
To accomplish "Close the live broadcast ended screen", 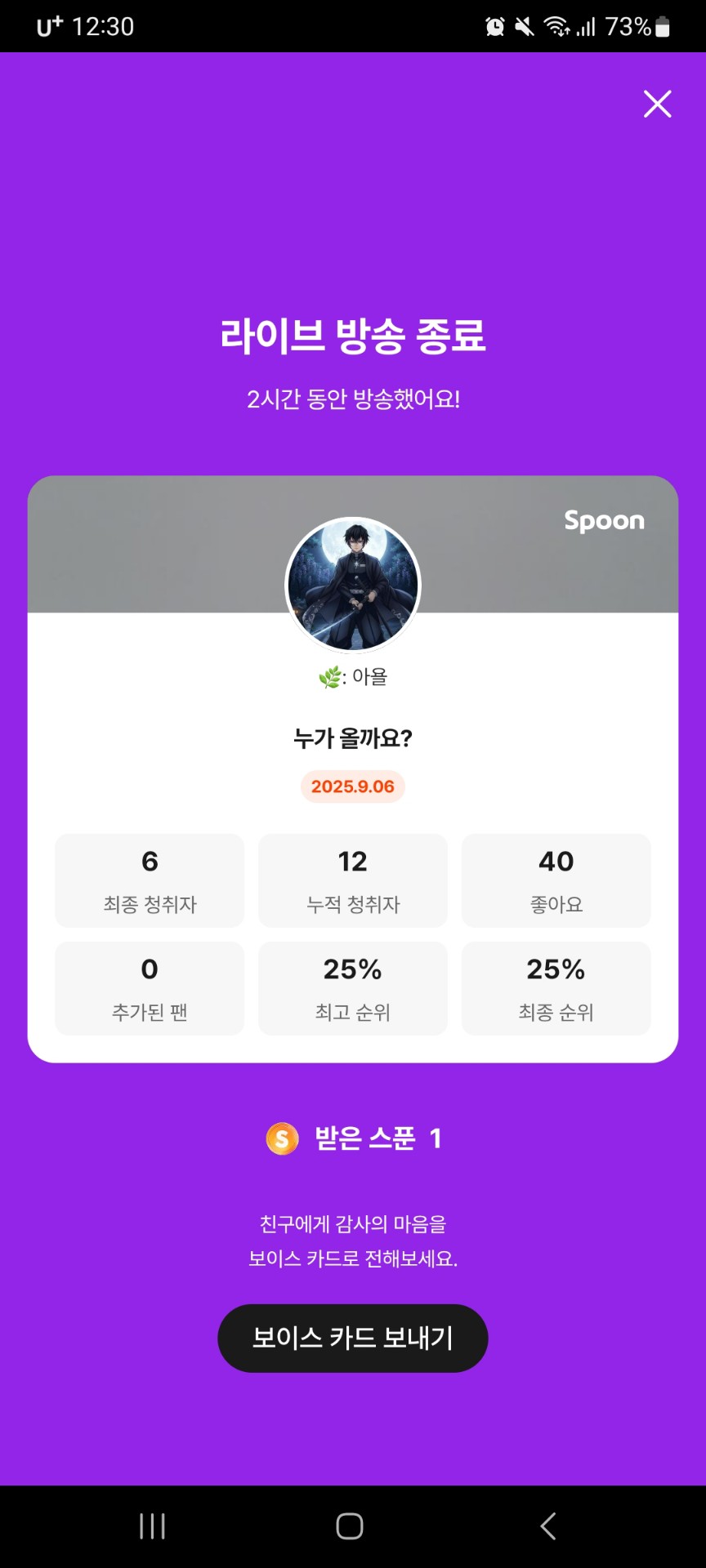I will tap(657, 104).
